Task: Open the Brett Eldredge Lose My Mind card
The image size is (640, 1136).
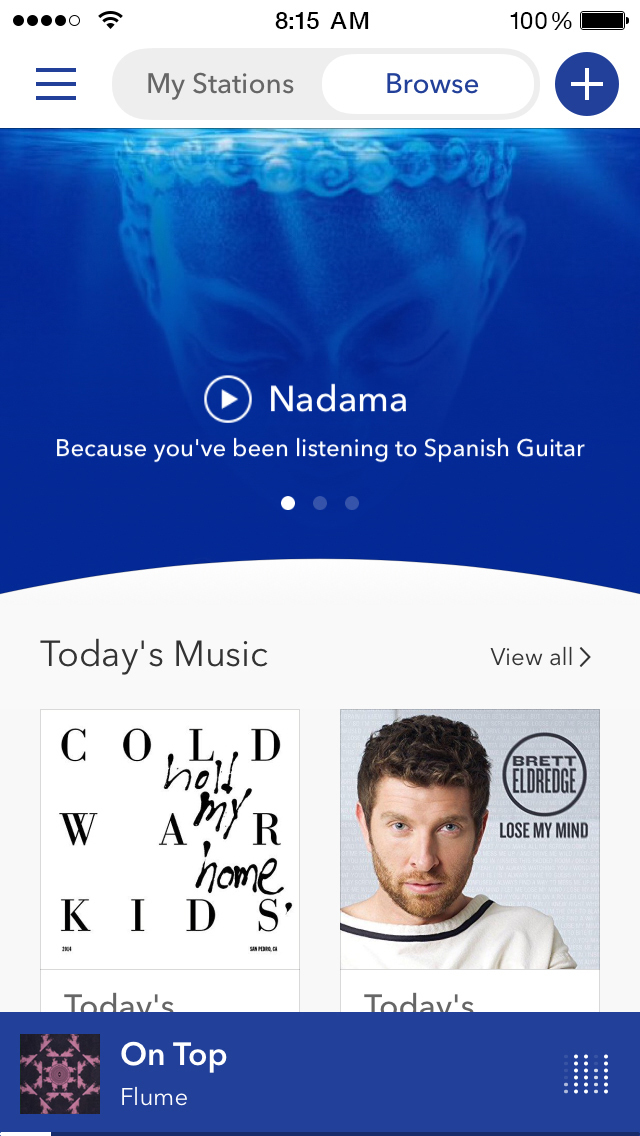Action: [x=470, y=839]
